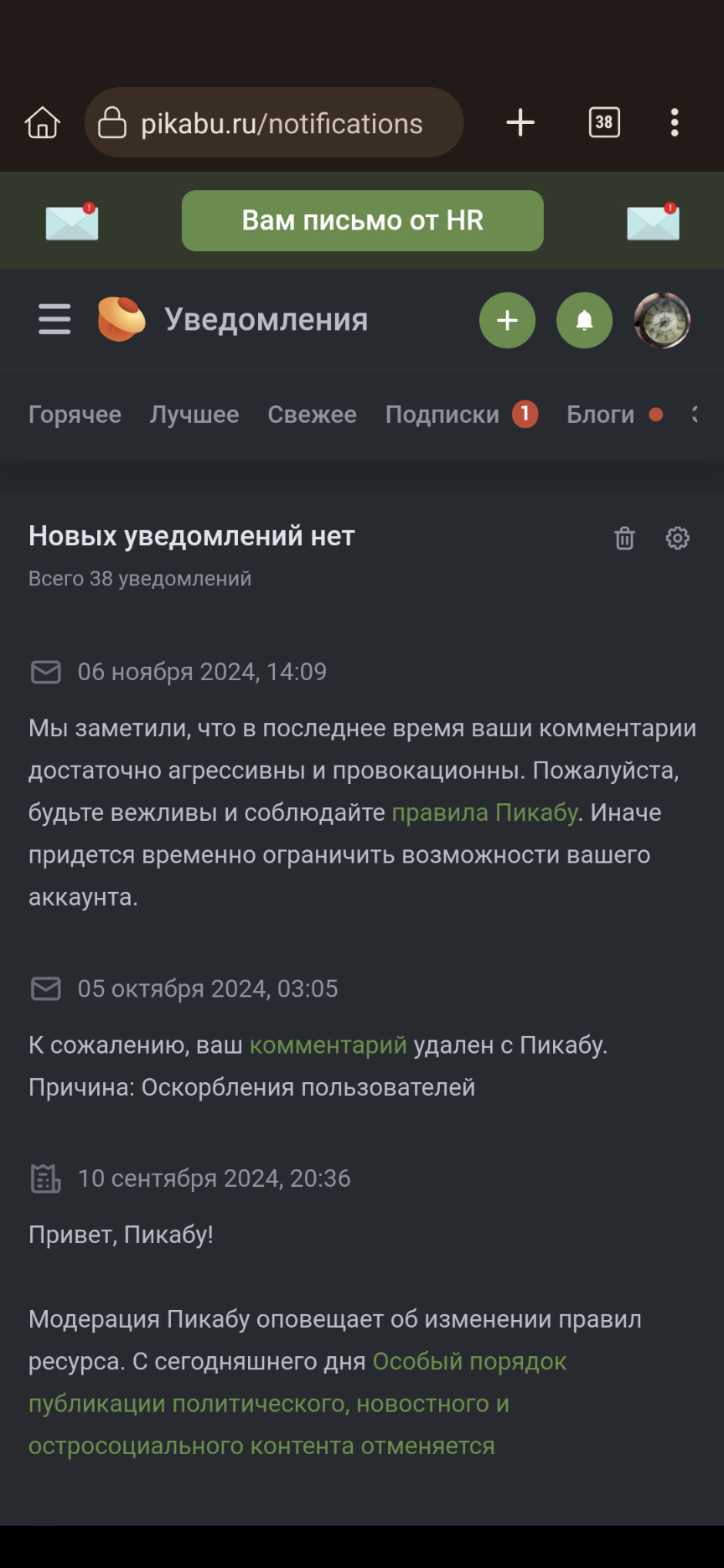Image resolution: width=724 pixels, height=1568 pixels.
Task: Switch to the Блоги tab
Action: point(600,415)
